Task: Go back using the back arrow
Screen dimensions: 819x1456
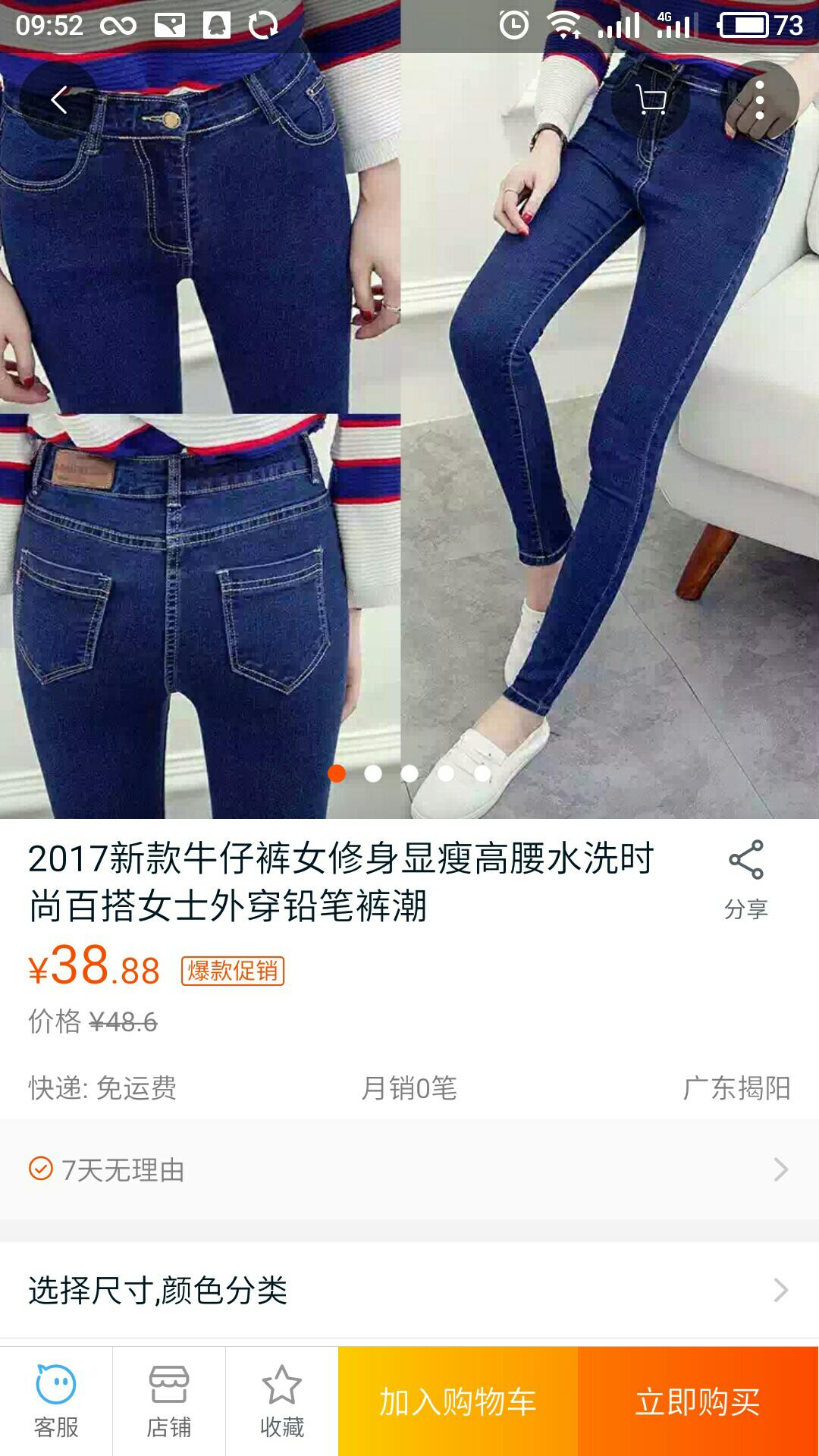Action: [x=59, y=99]
